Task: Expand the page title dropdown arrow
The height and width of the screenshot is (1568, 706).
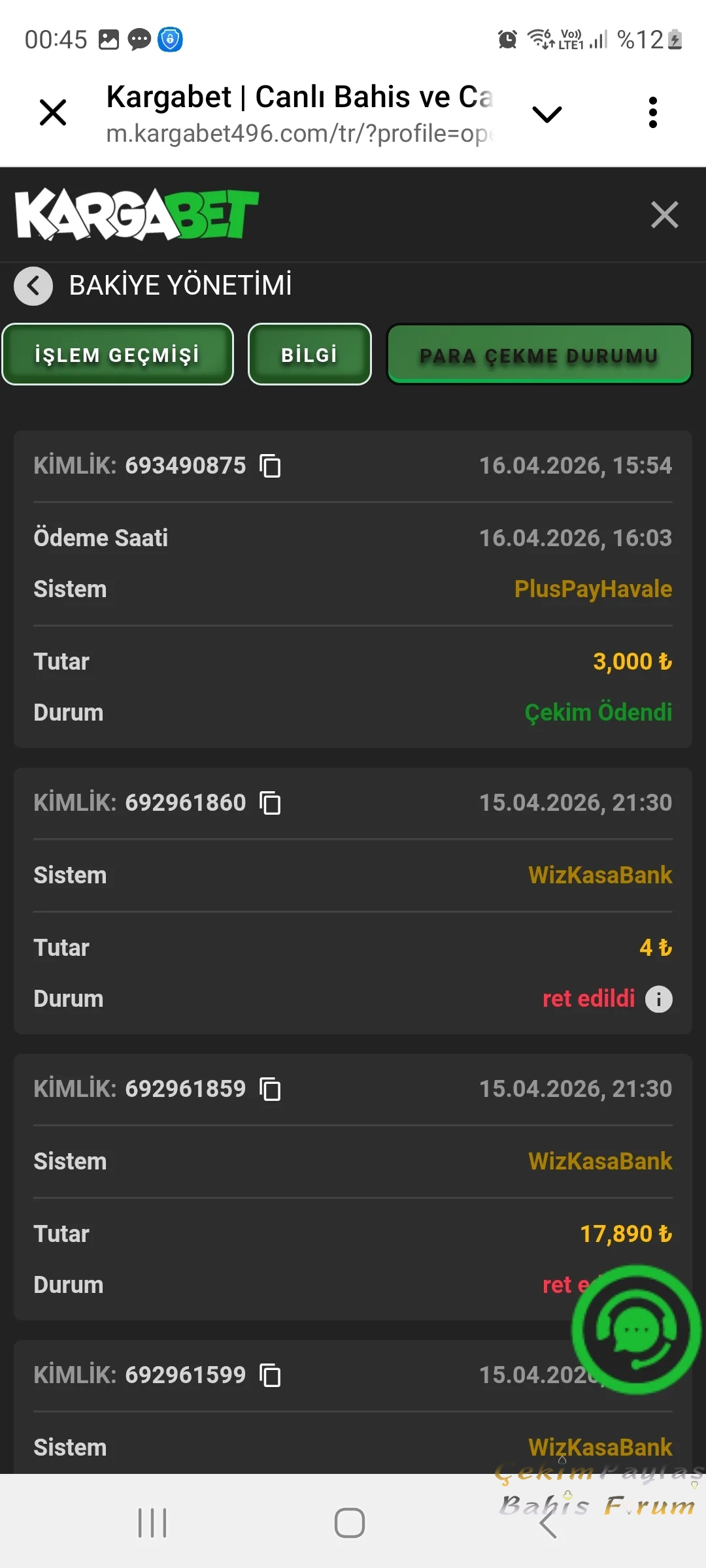Action: [547, 114]
